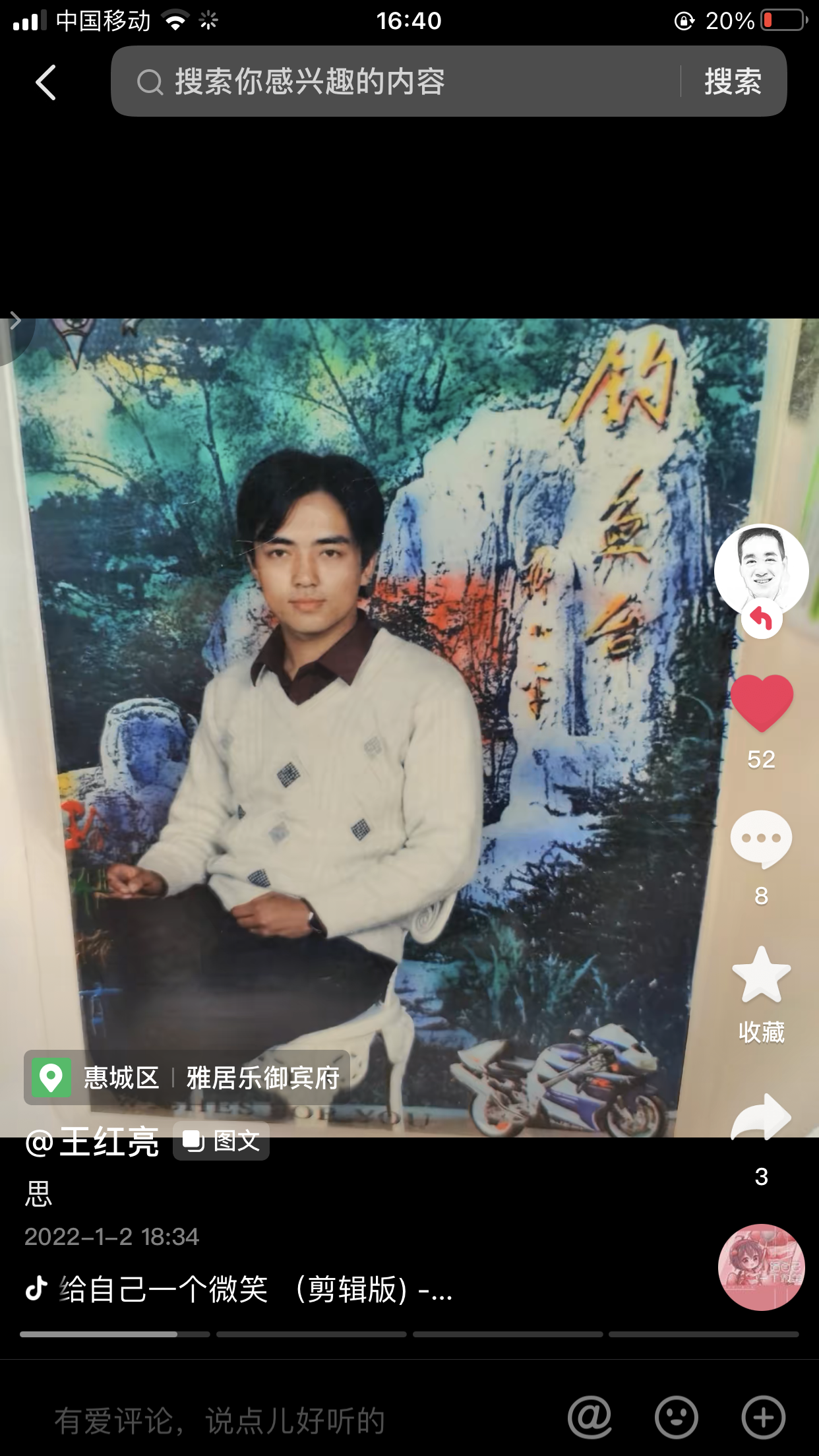This screenshot has height=1456, width=819.
Task: Go back with the arrow icon
Action: coord(45,82)
